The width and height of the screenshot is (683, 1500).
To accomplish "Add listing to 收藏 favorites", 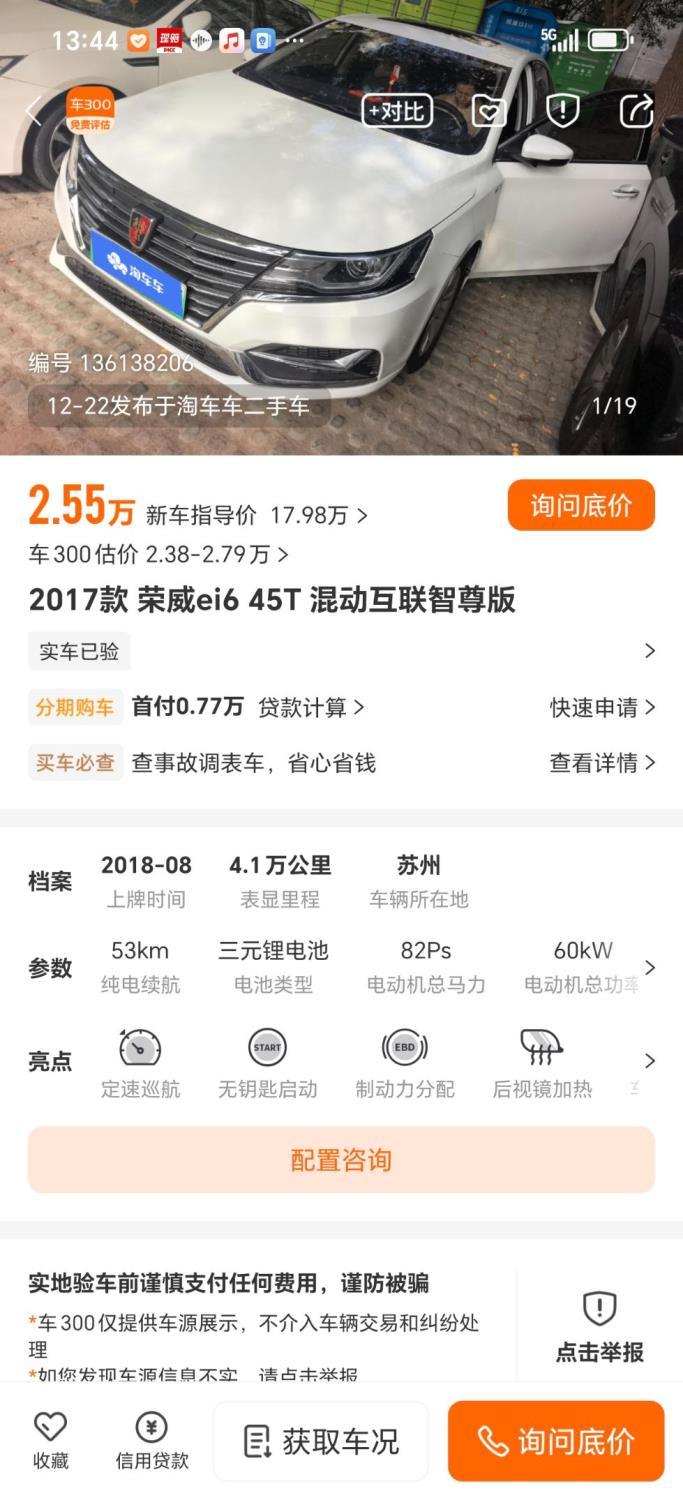I will (x=51, y=1441).
